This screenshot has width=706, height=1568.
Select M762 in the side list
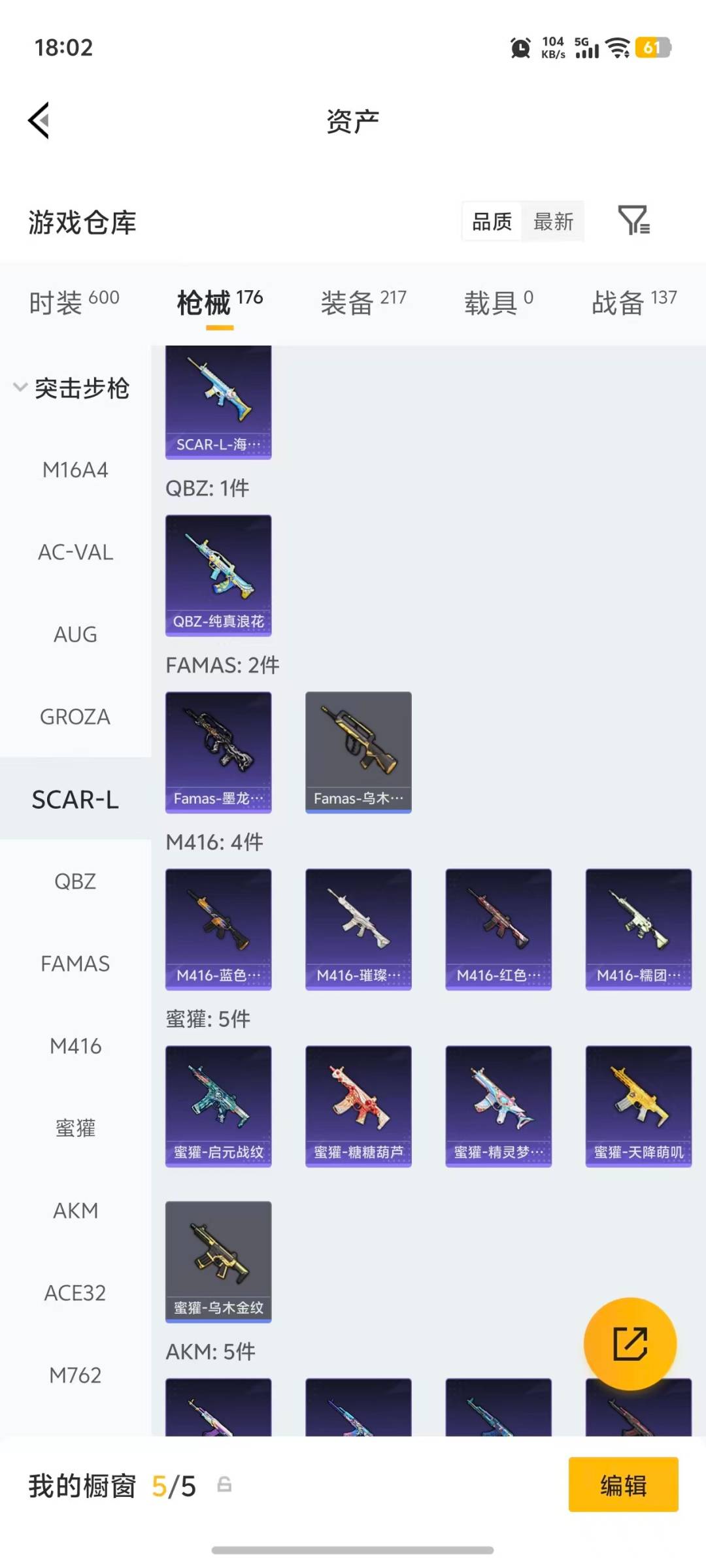click(75, 1375)
